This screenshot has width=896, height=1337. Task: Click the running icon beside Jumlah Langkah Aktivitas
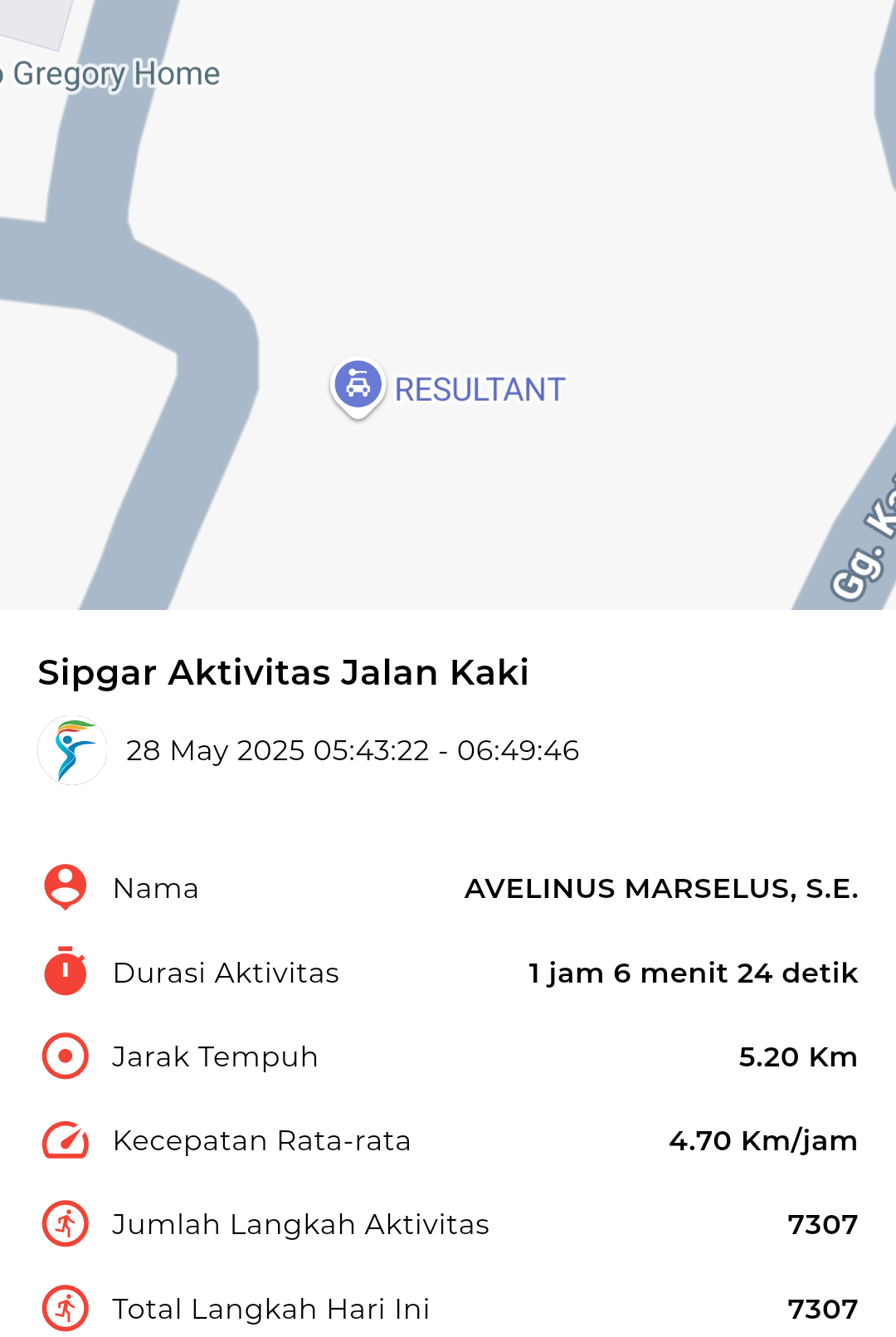tap(64, 1224)
